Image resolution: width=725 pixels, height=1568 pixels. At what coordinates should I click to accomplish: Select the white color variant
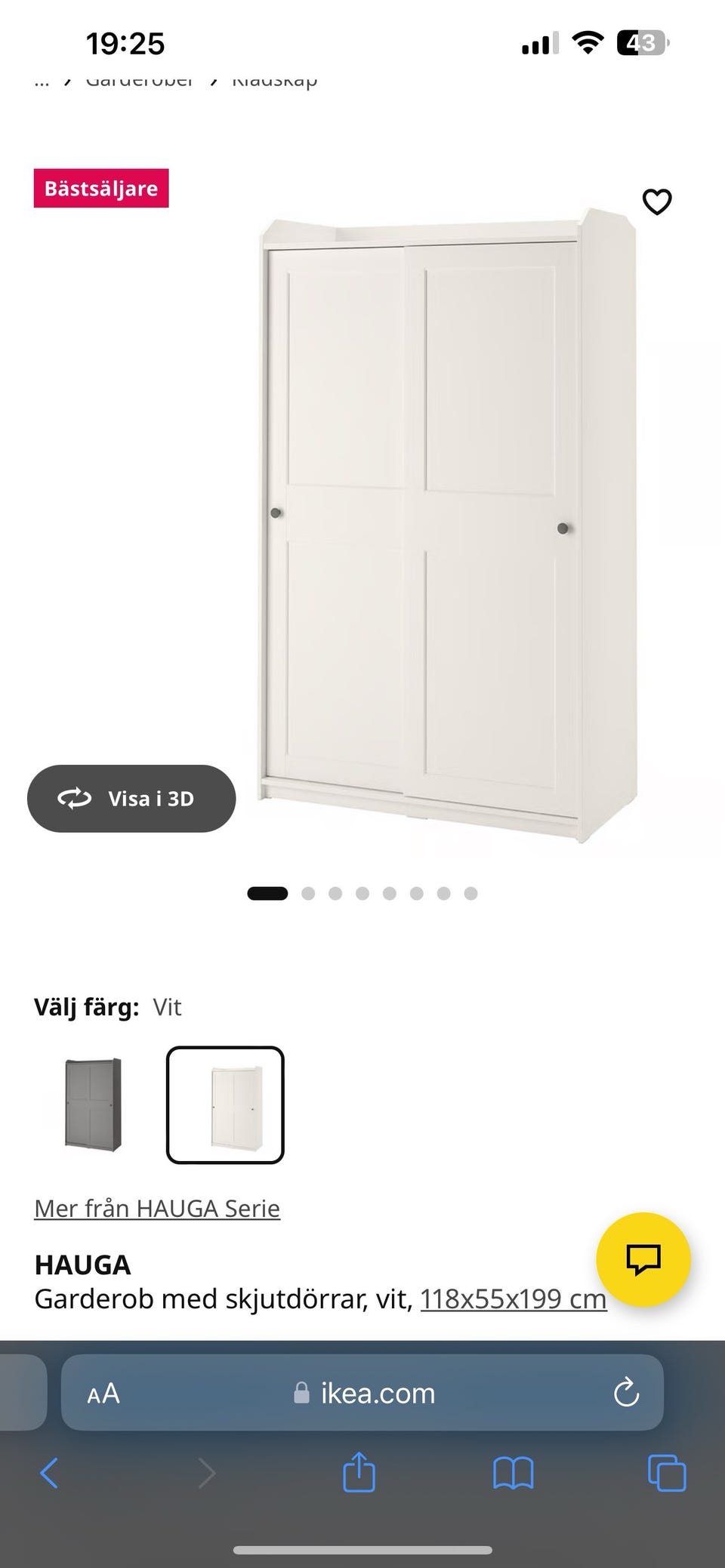pyautogui.click(x=225, y=1104)
